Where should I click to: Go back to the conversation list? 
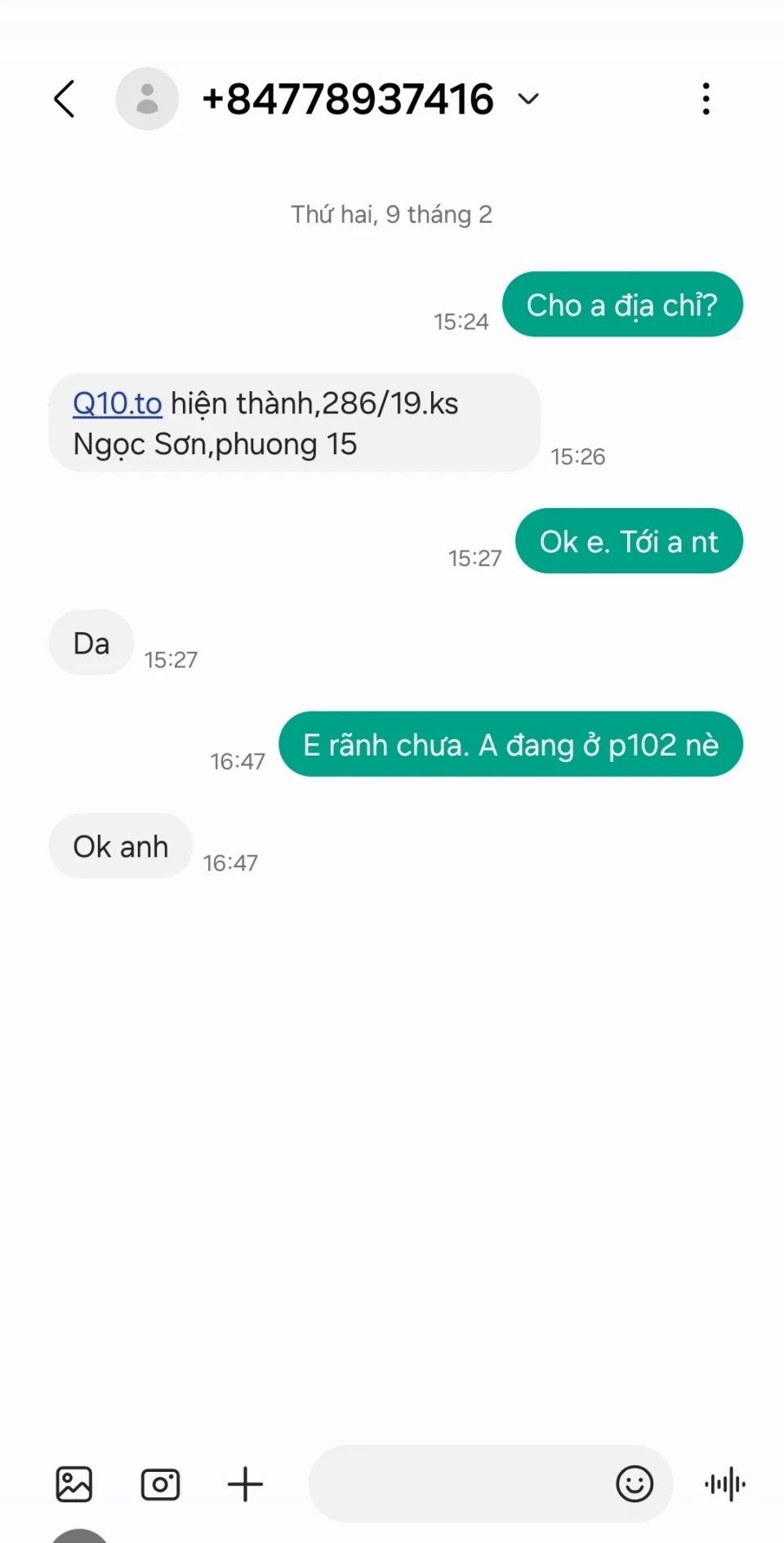click(65, 99)
